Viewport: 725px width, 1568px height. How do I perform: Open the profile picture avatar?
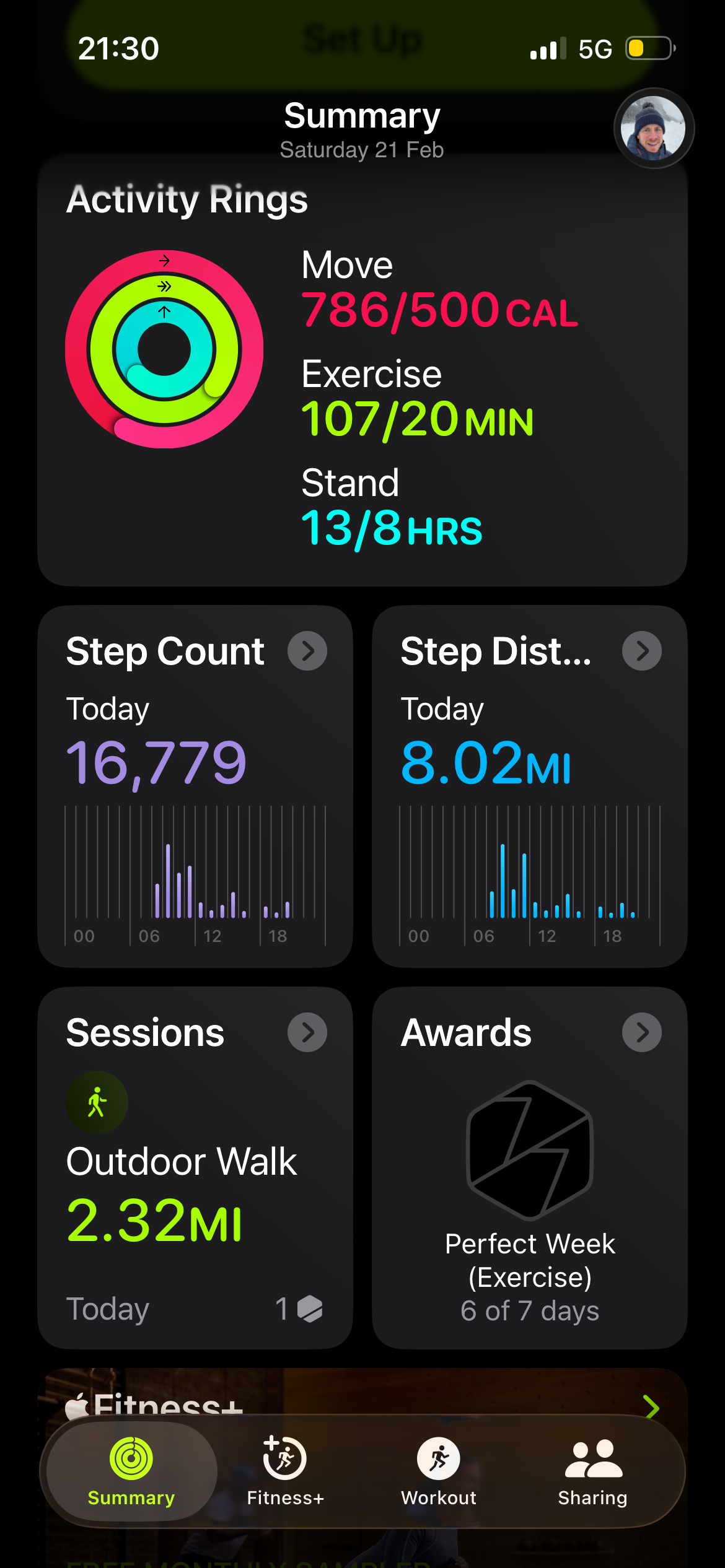point(654,128)
